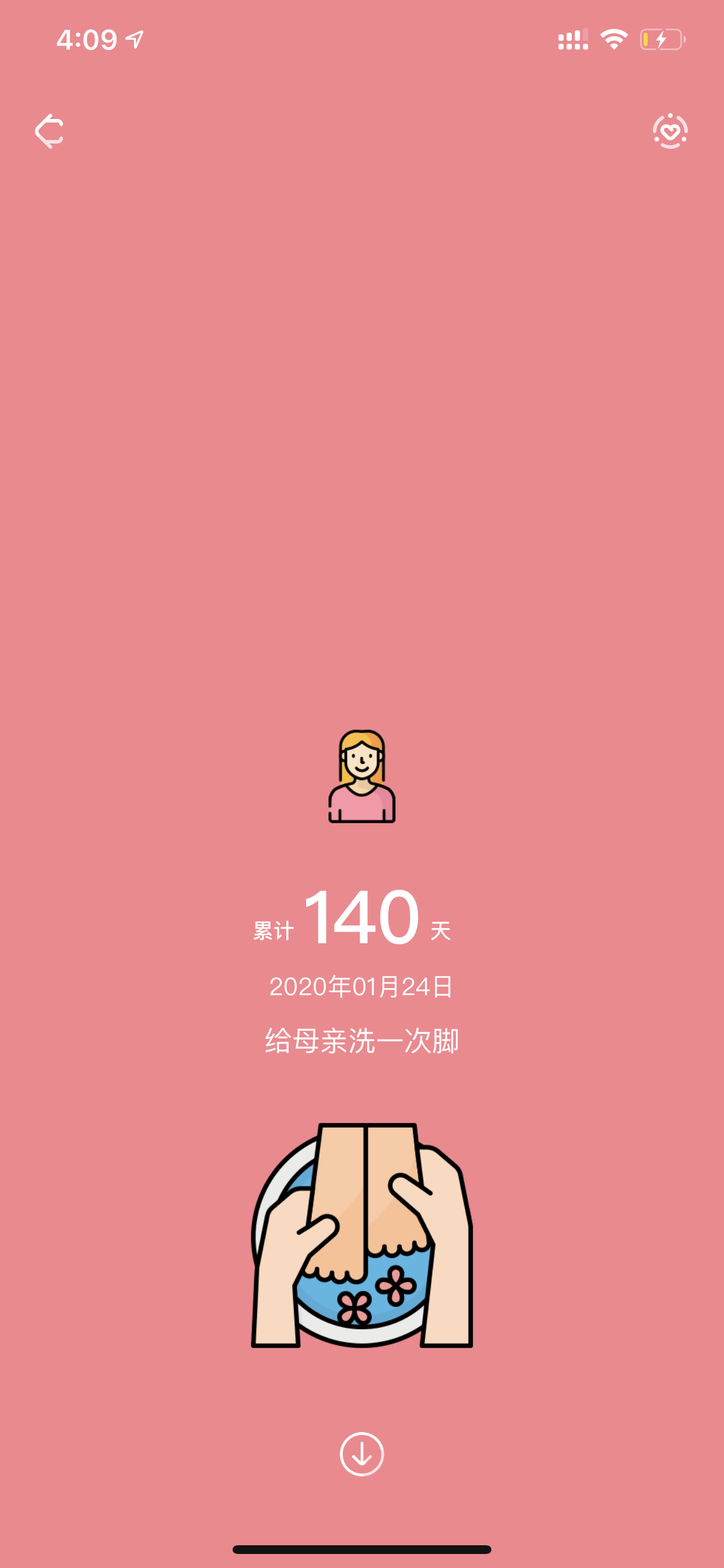This screenshot has height=1568, width=724.
Task: Tap the circled down-arrow download button
Action: point(362,1454)
